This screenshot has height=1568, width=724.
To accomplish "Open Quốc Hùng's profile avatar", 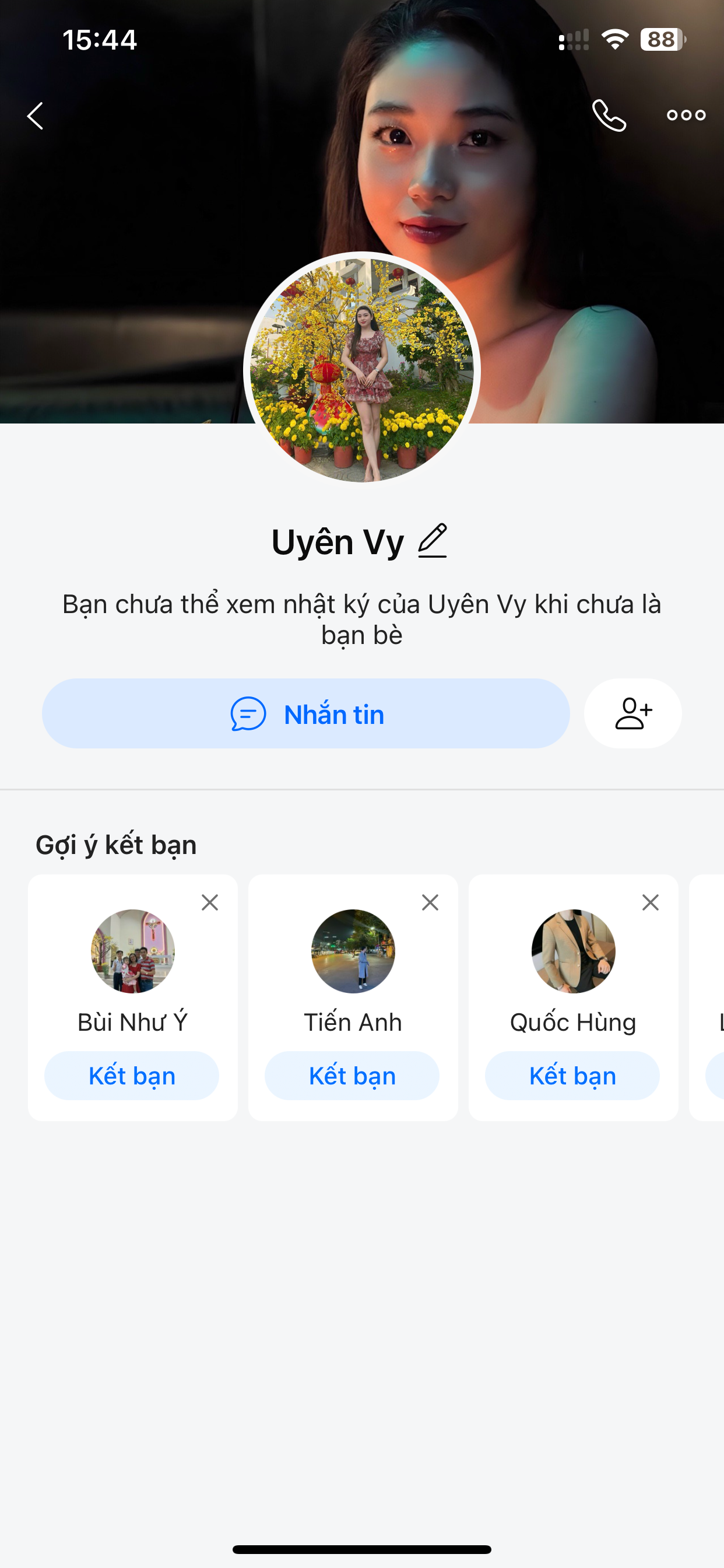I will [573, 951].
